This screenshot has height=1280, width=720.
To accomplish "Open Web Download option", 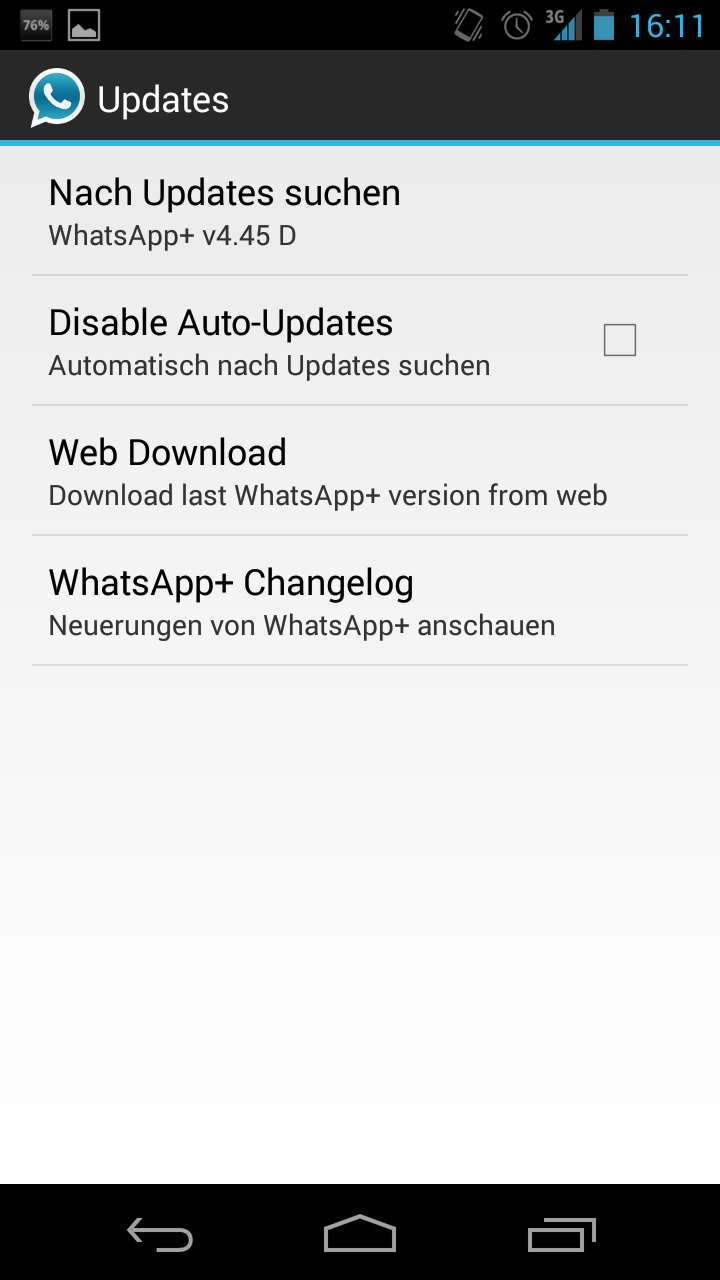I will tap(360, 471).
